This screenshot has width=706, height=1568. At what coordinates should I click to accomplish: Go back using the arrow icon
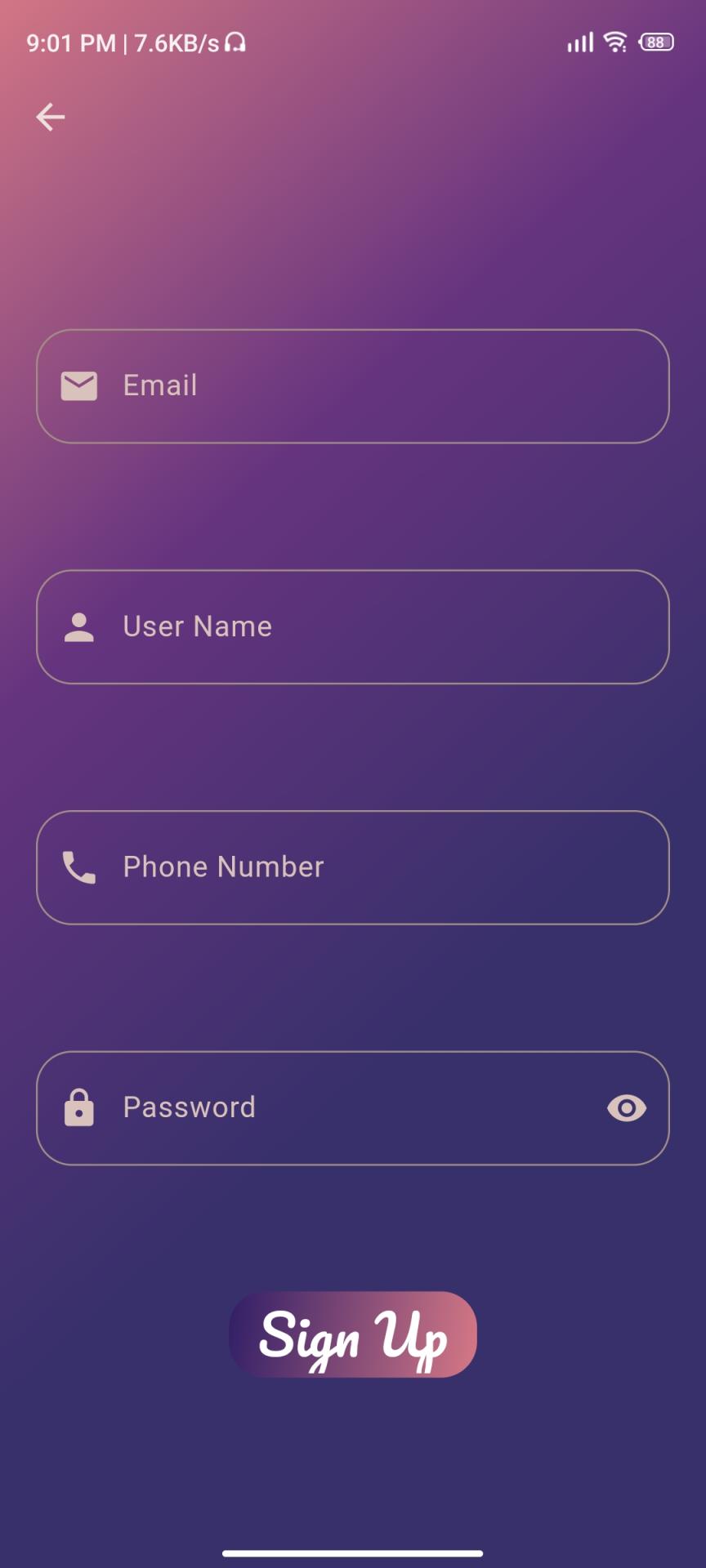coord(50,117)
